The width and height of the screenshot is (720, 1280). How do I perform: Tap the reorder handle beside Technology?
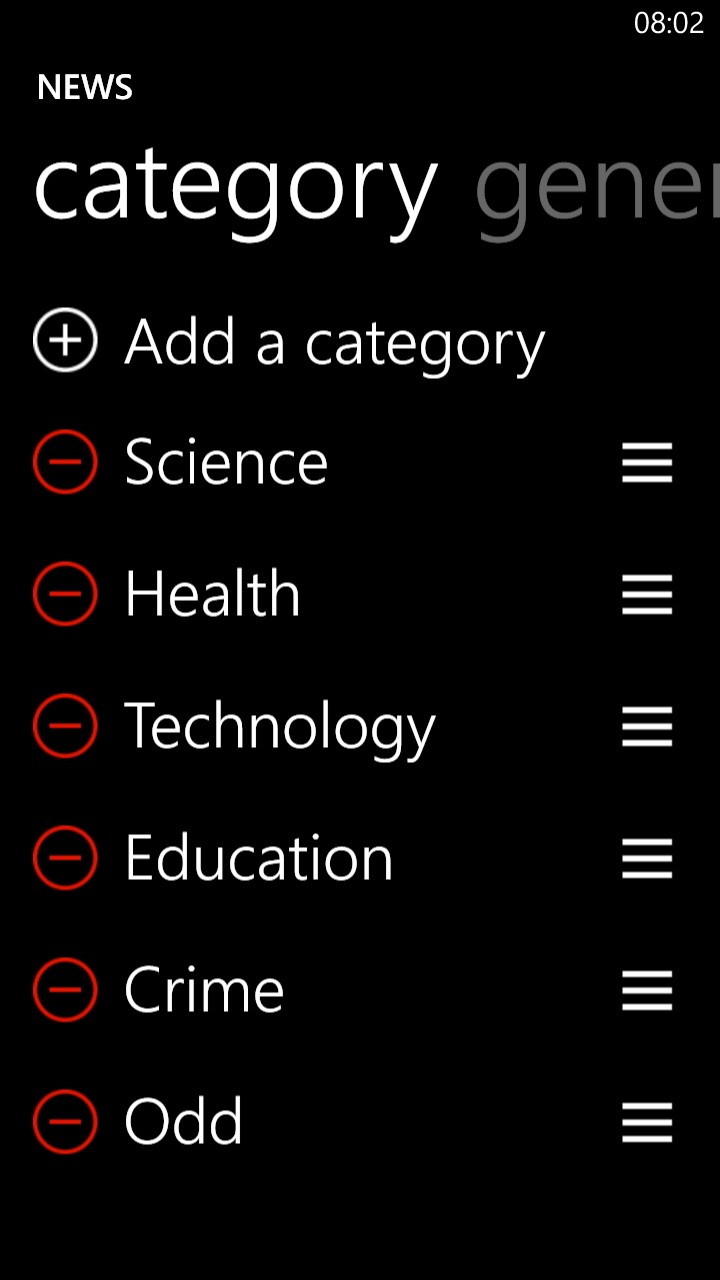point(647,726)
